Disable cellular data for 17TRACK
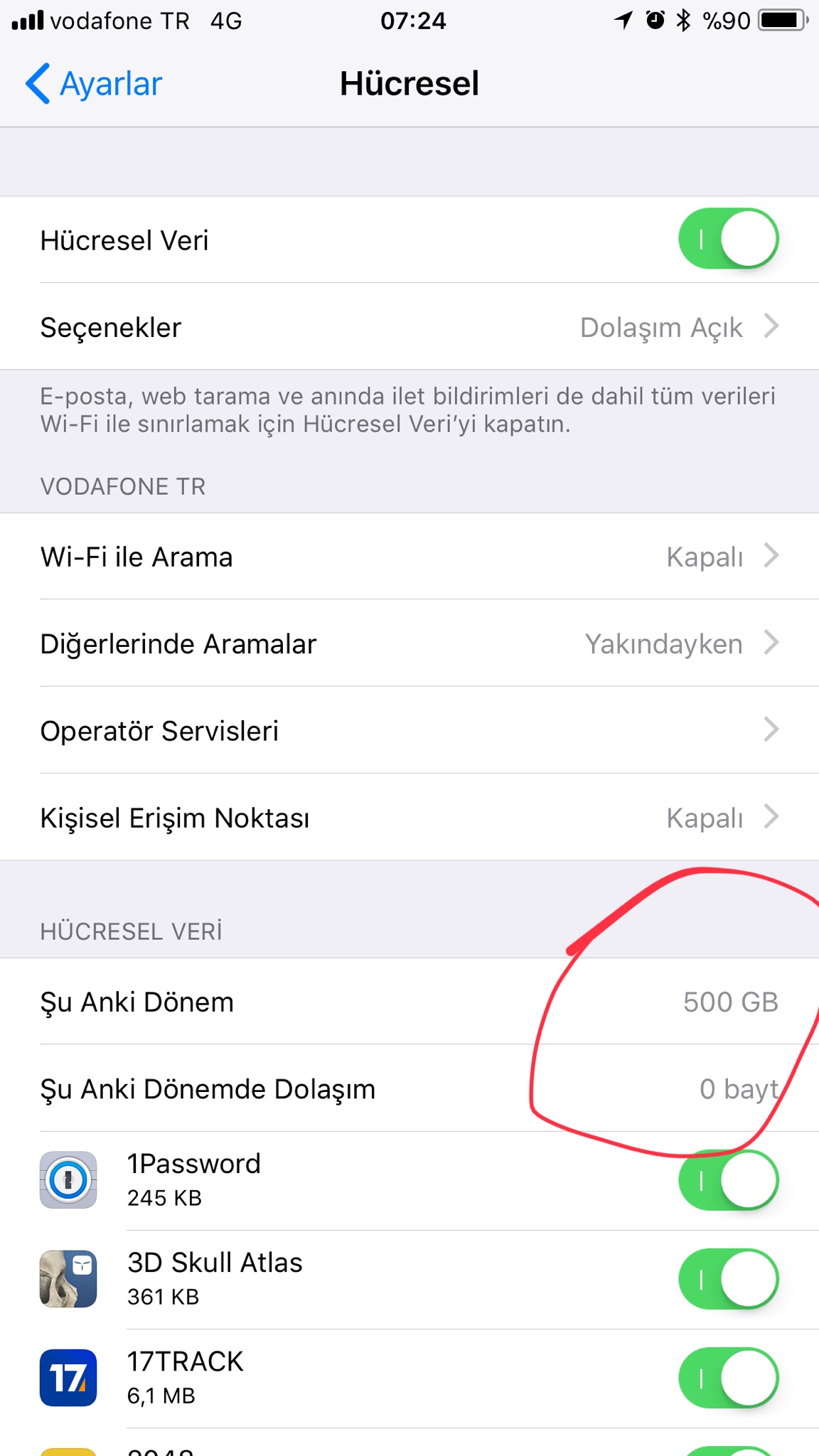819x1456 pixels. pyautogui.click(x=728, y=1378)
